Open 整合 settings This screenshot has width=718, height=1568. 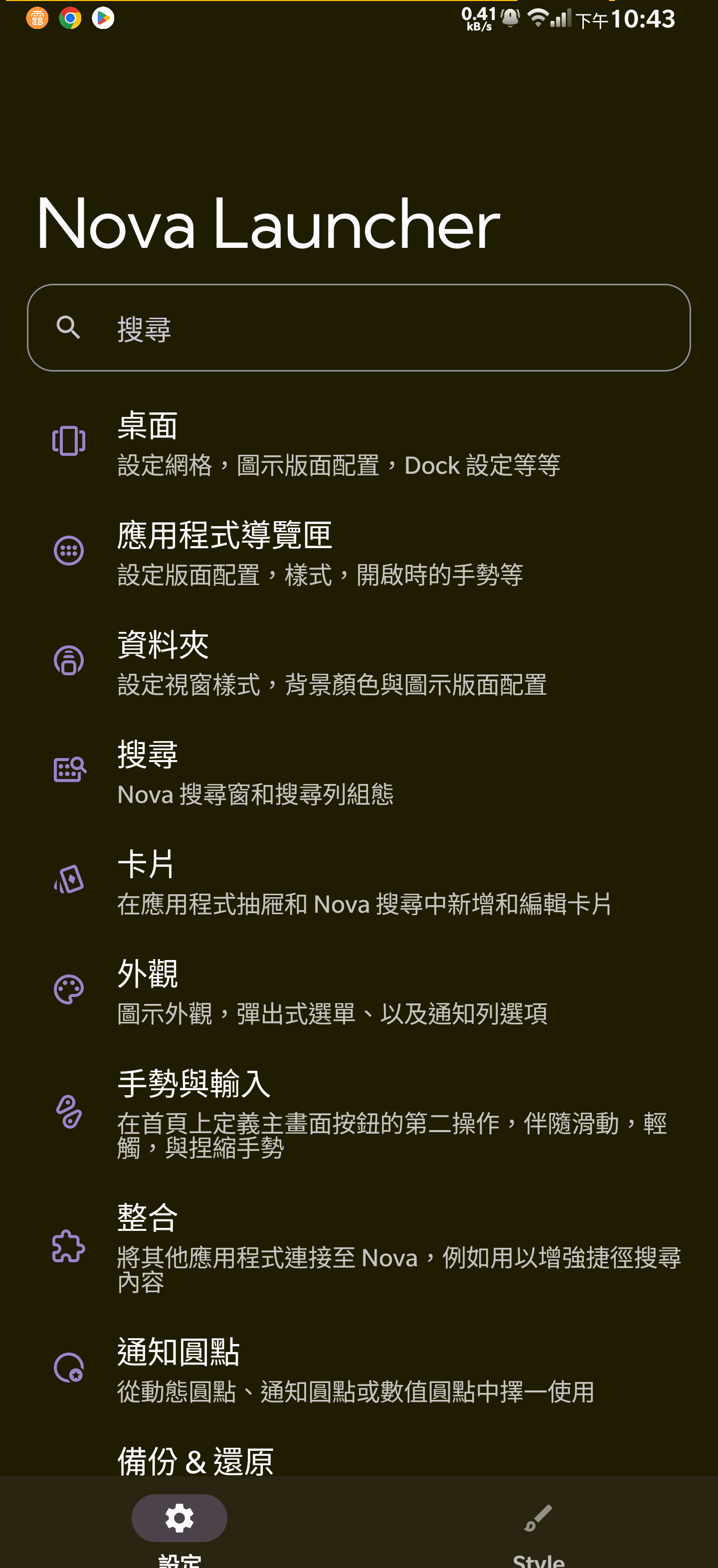359,1247
